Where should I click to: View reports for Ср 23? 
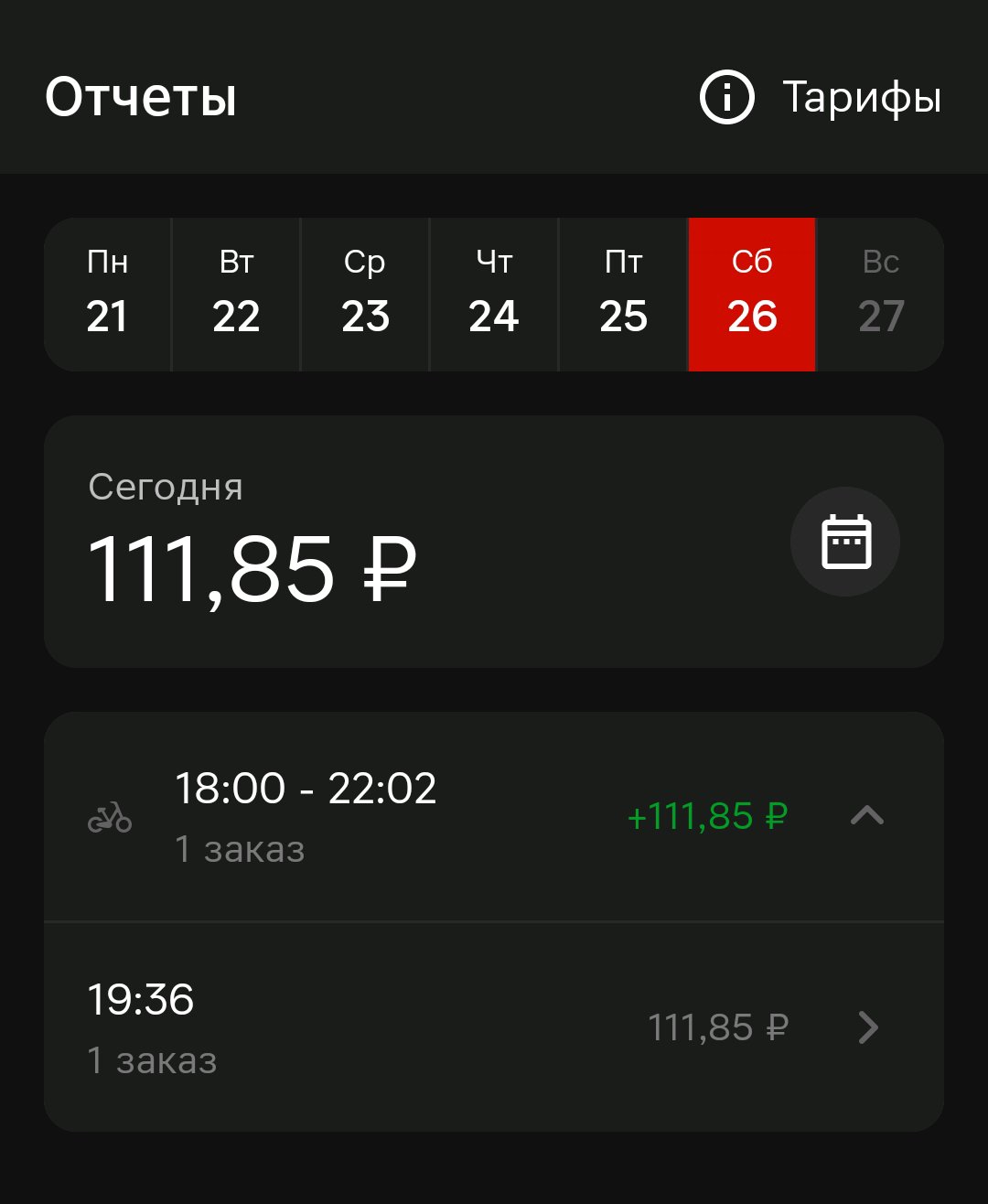365,295
